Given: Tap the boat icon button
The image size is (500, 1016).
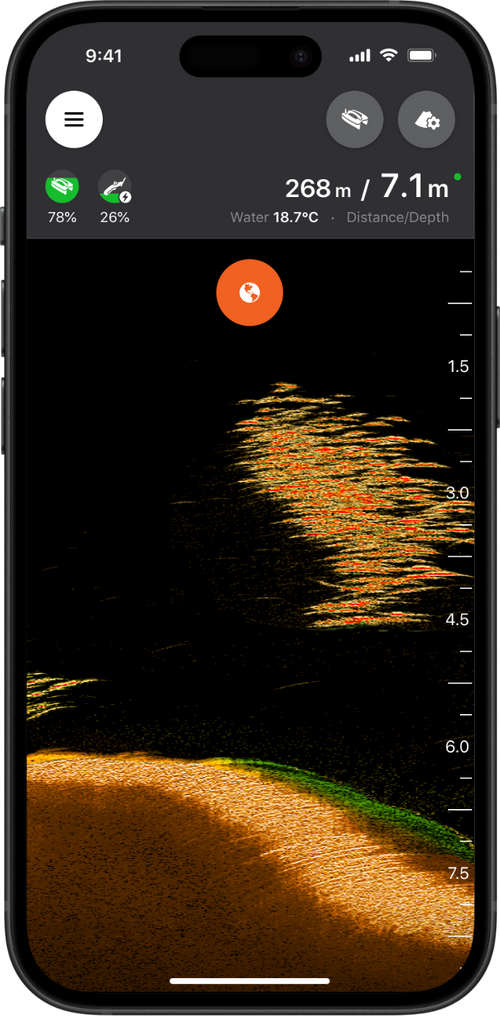Looking at the screenshot, I should point(355,120).
